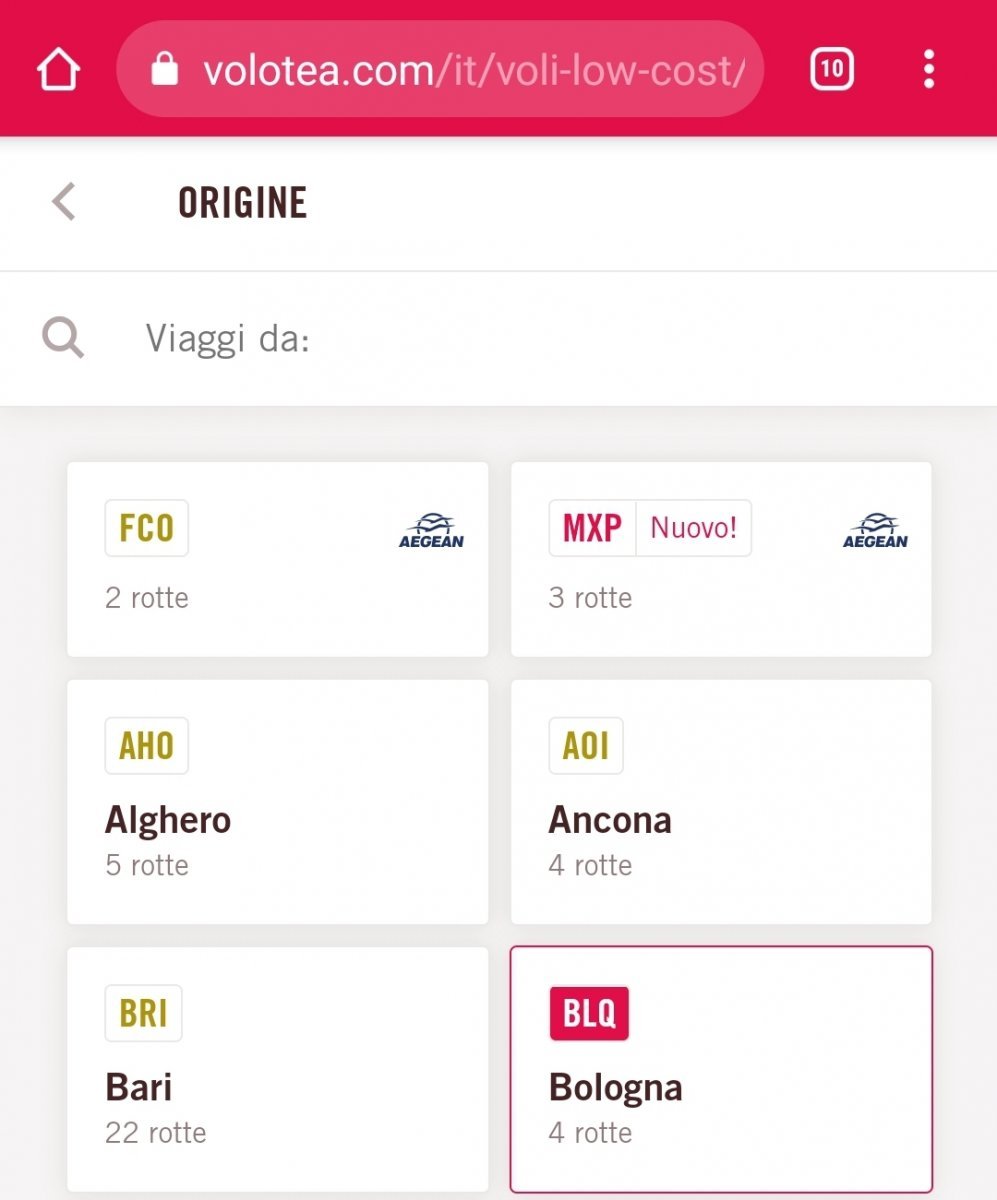Select Ancona airport card
Image resolution: width=997 pixels, height=1200 pixels.
click(x=720, y=802)
